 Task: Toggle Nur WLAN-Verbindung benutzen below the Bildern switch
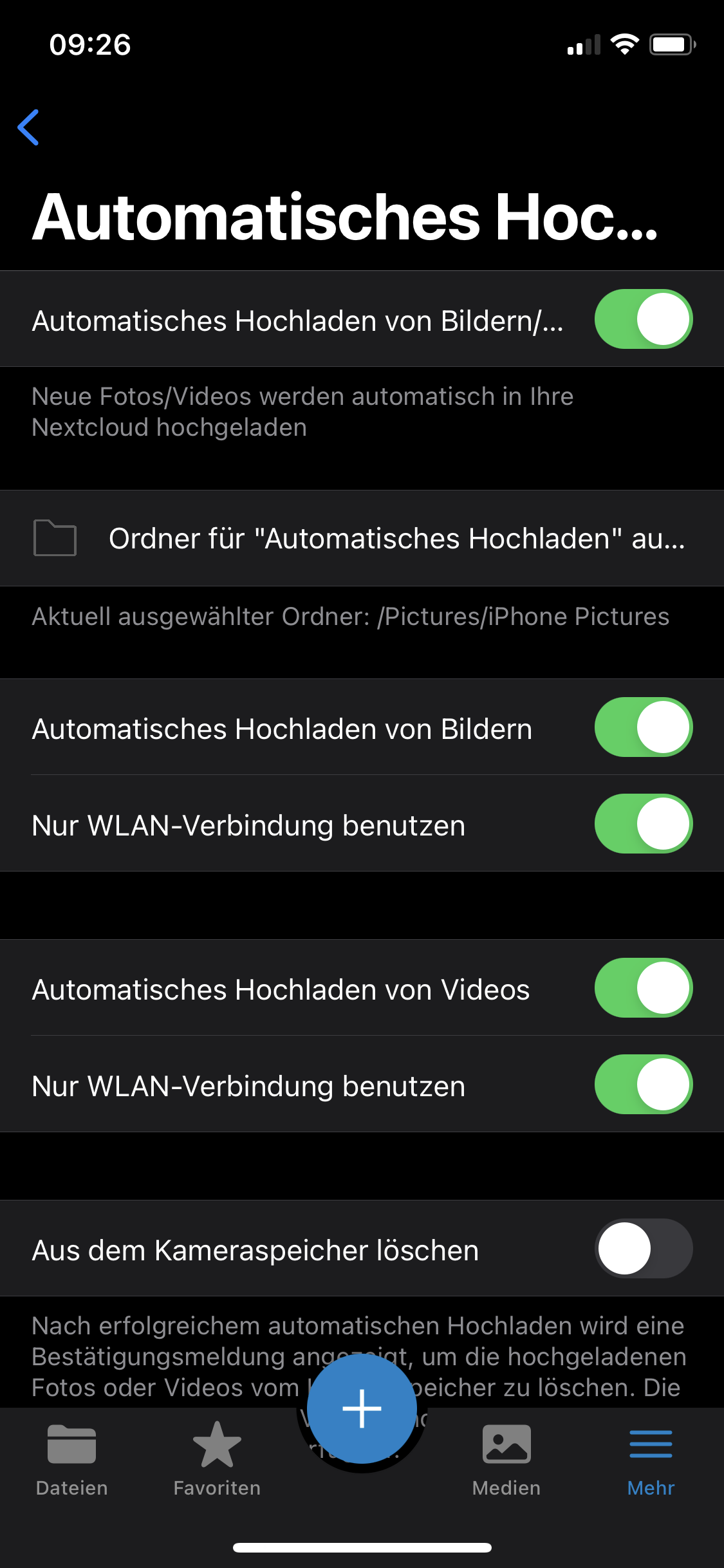pyautogui.click(x=643, y=824)
